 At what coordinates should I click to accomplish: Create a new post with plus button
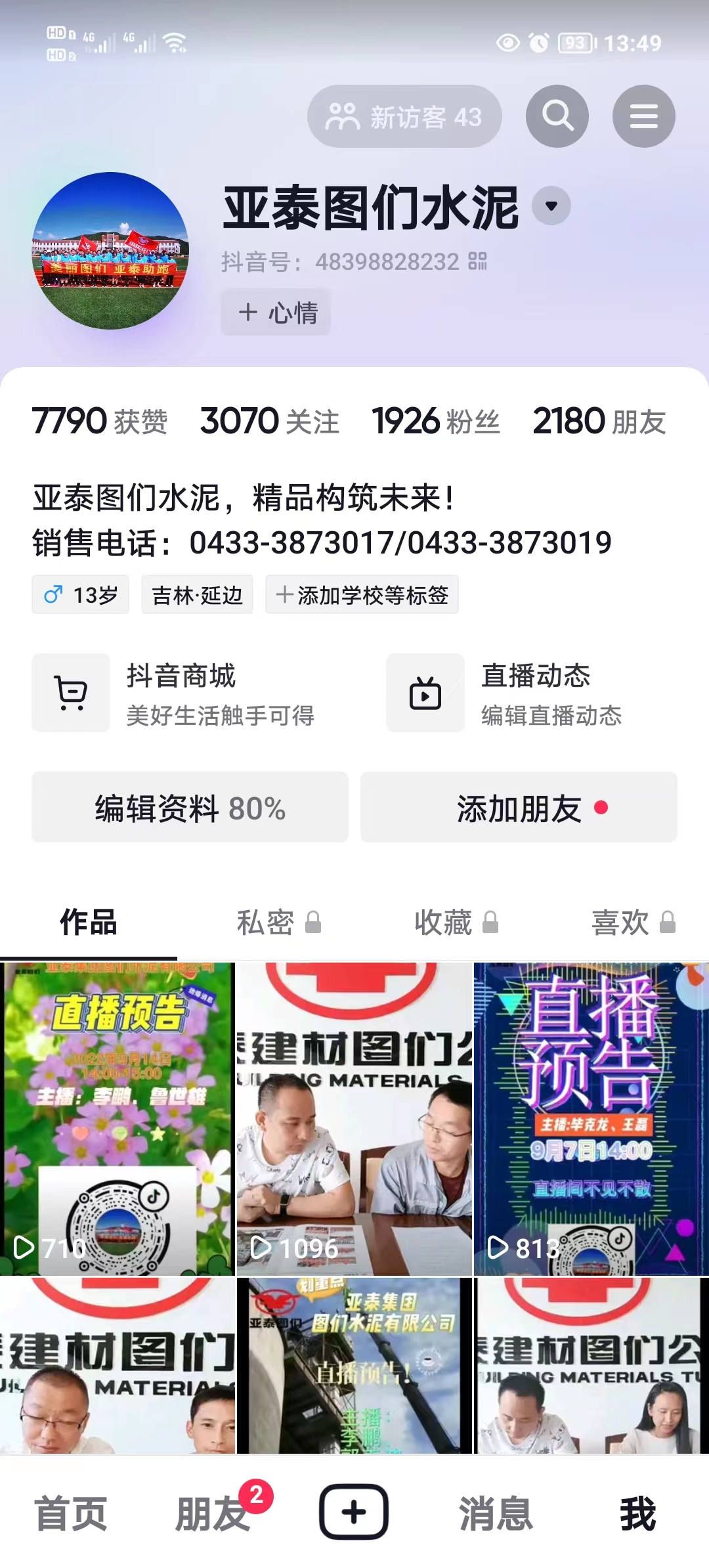(354, 1512)
